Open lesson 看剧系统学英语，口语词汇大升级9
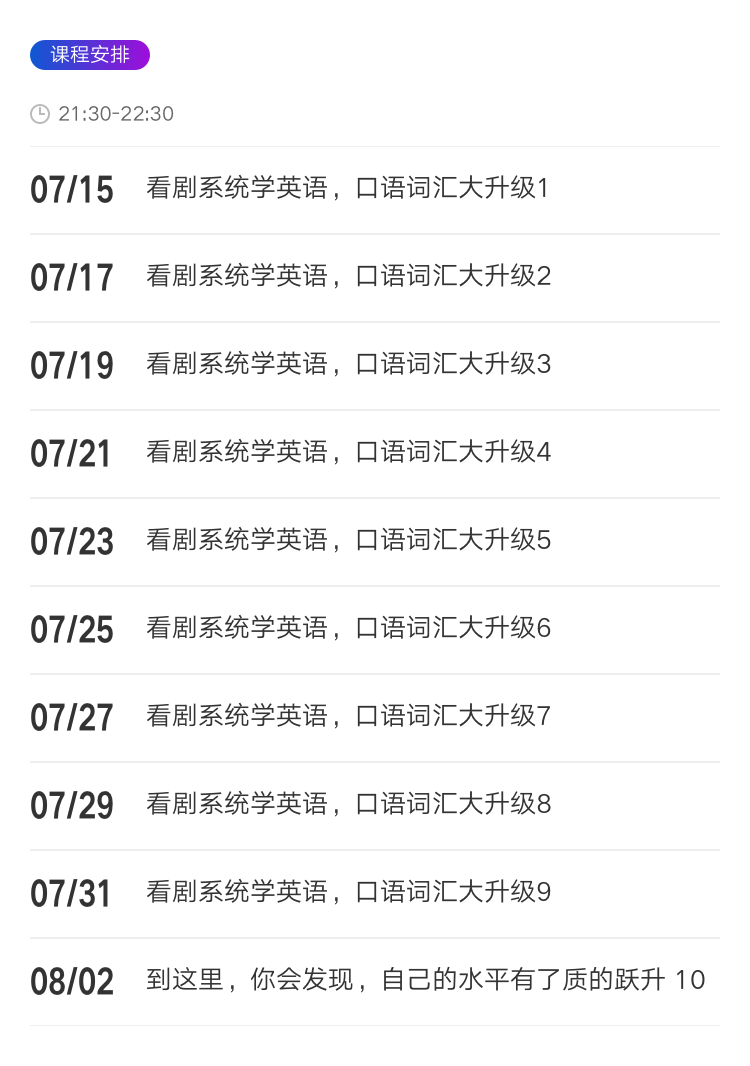The image size is (750, 1066). coord(345,893)
